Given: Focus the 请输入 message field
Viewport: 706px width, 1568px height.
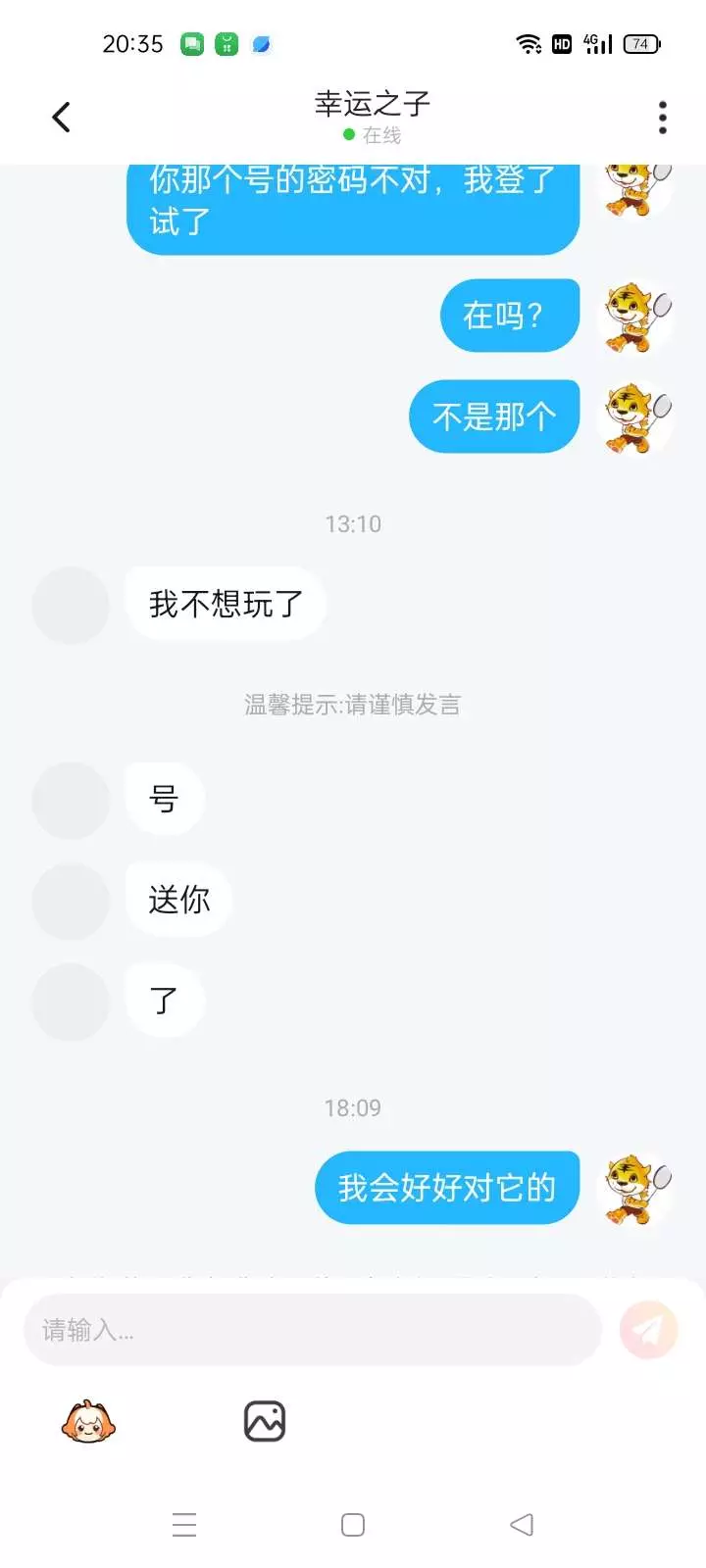Looking at the screenshot, I should (x=312, y=1330).
